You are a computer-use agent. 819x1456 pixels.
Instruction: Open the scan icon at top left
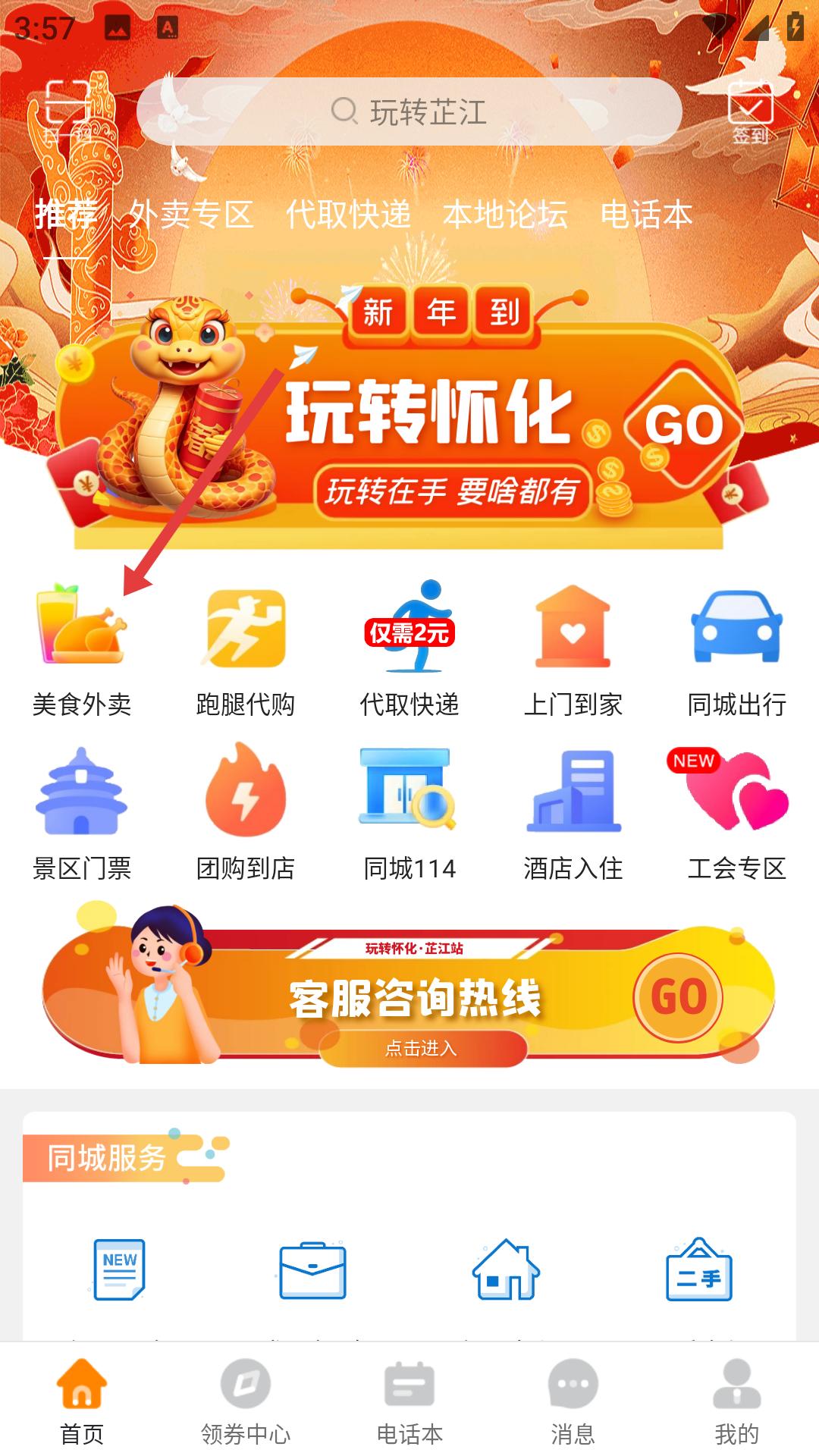[67, 111]
